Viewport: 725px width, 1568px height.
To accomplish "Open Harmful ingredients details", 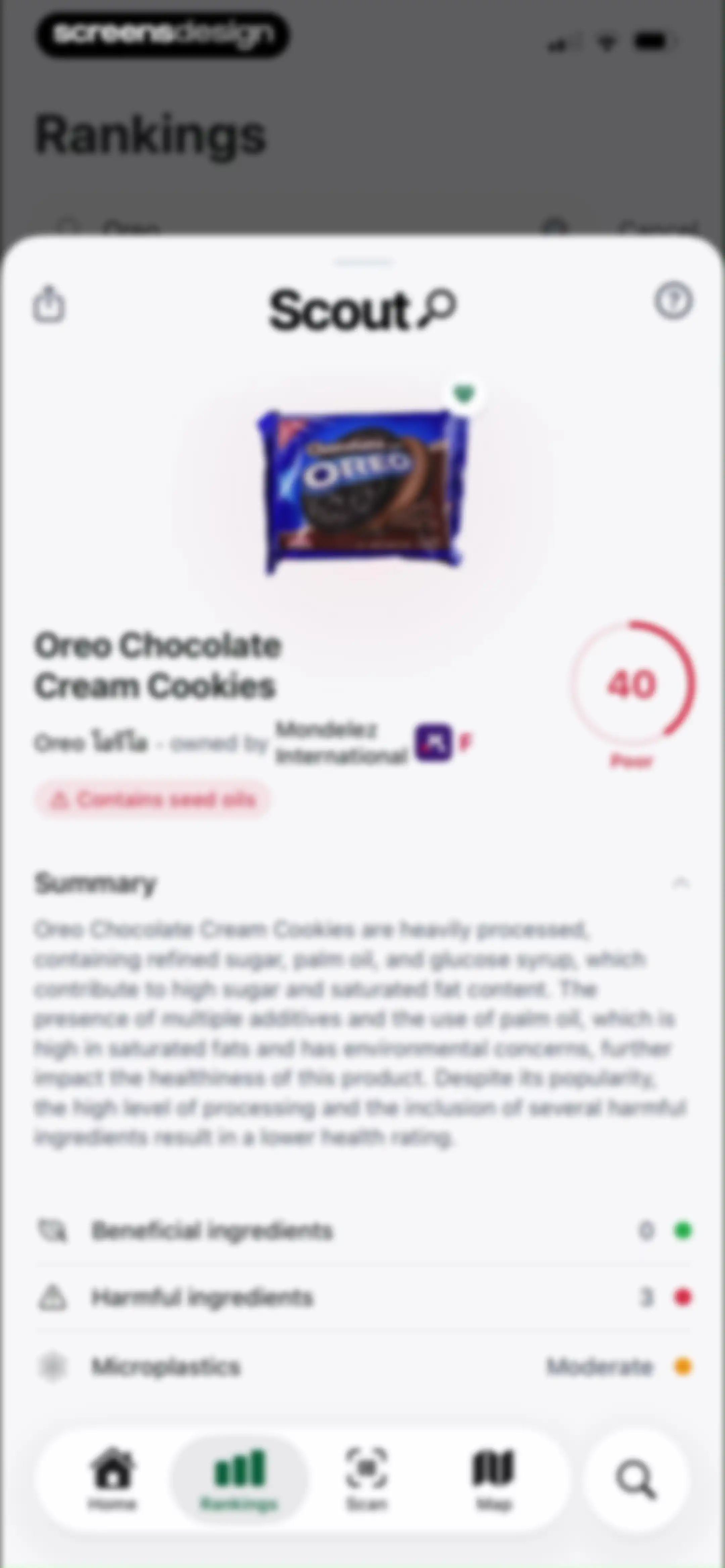I will (364, 1297).
